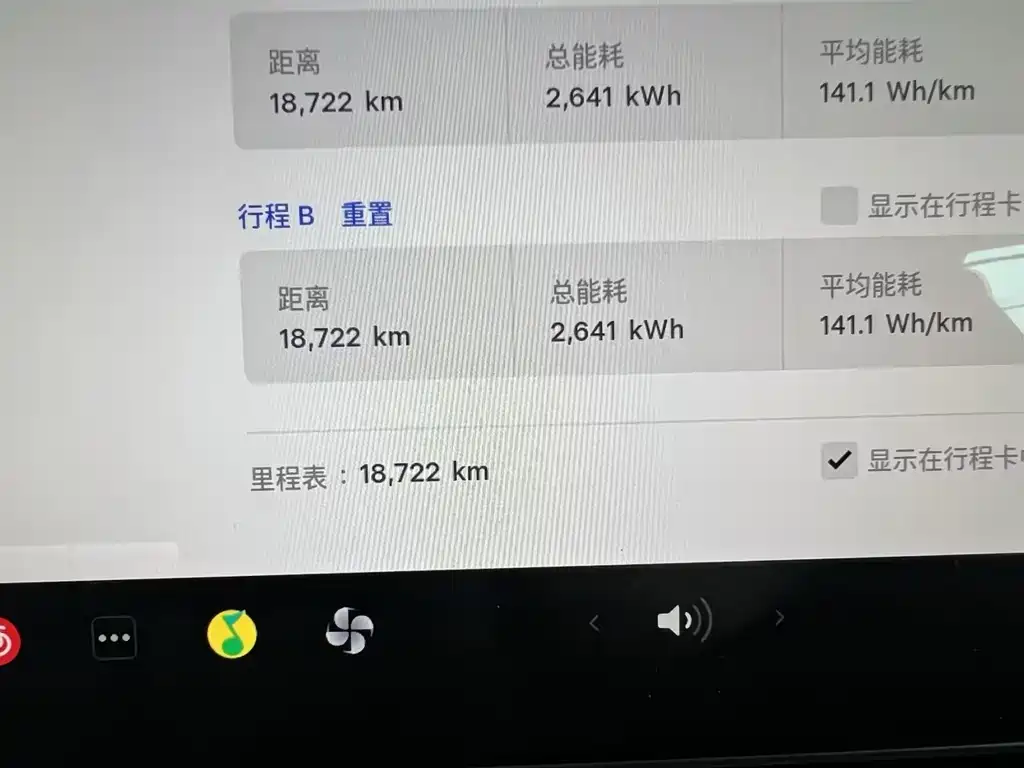The height and width of the screenshot is (768, 1024).
Task: Open the fan climate control
Action: click(x=349, y=630)
